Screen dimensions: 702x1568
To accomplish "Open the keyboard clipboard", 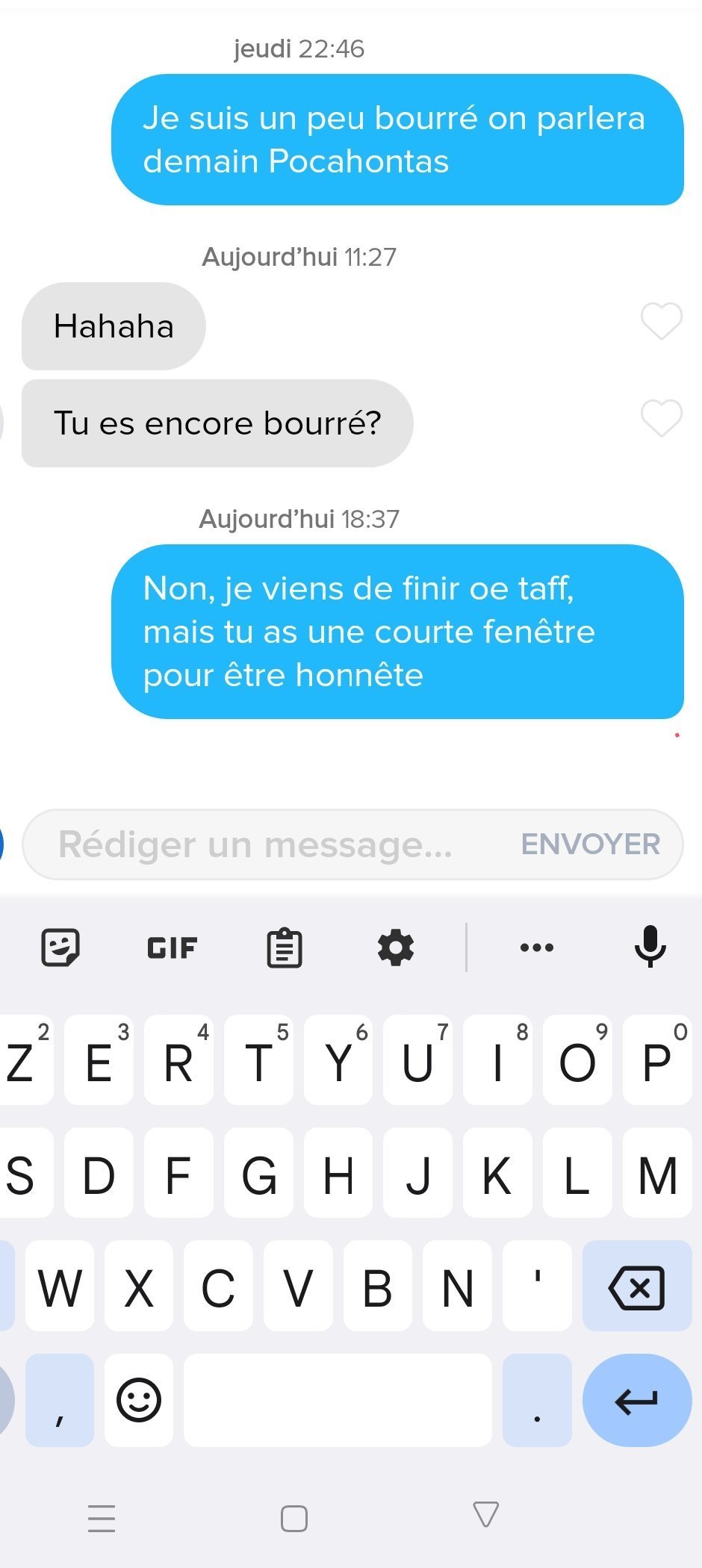I will tap(285, 948).
